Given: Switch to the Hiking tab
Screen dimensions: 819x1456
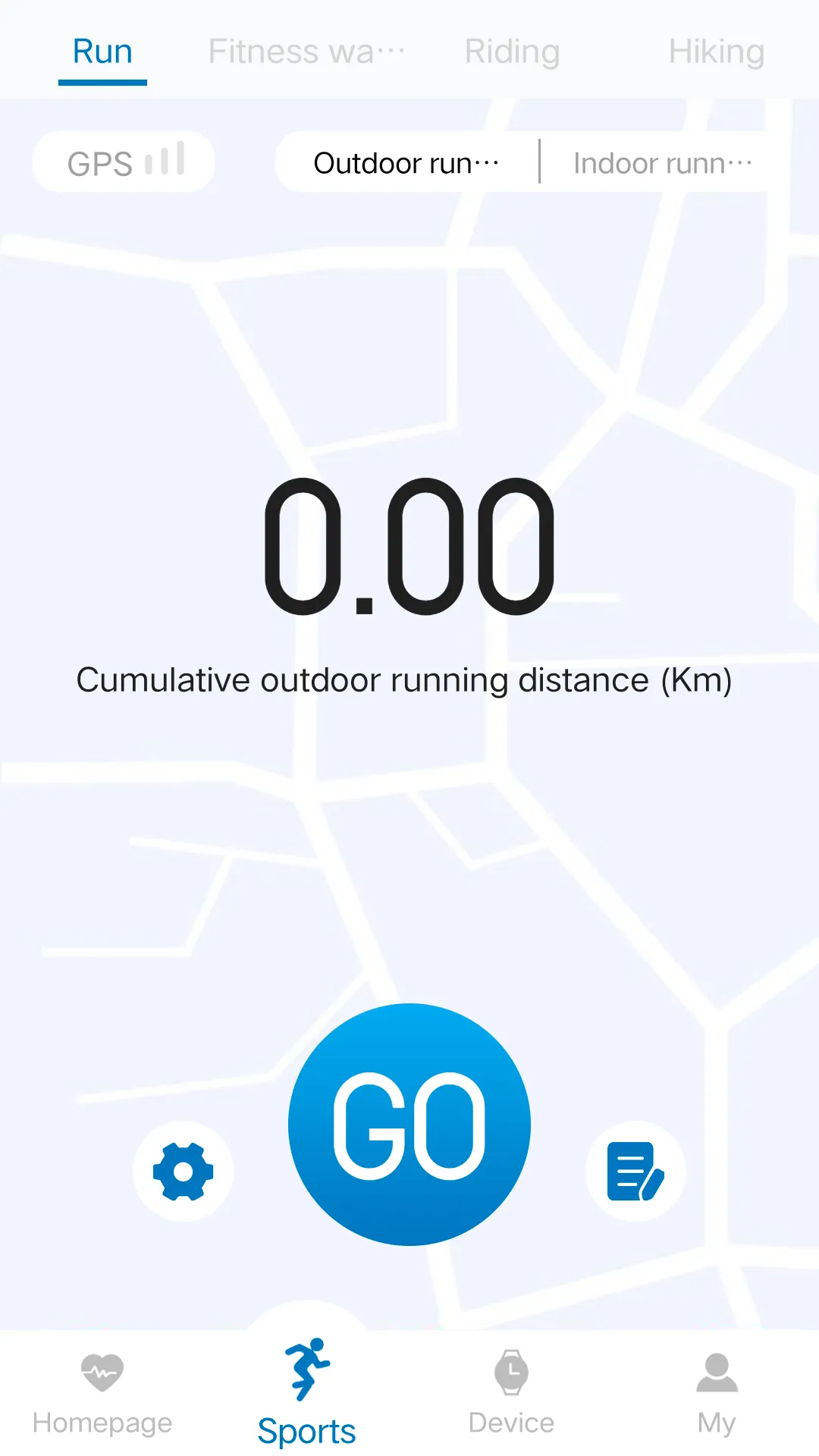Looking at the screenshot, I should [x=716, y=52].
